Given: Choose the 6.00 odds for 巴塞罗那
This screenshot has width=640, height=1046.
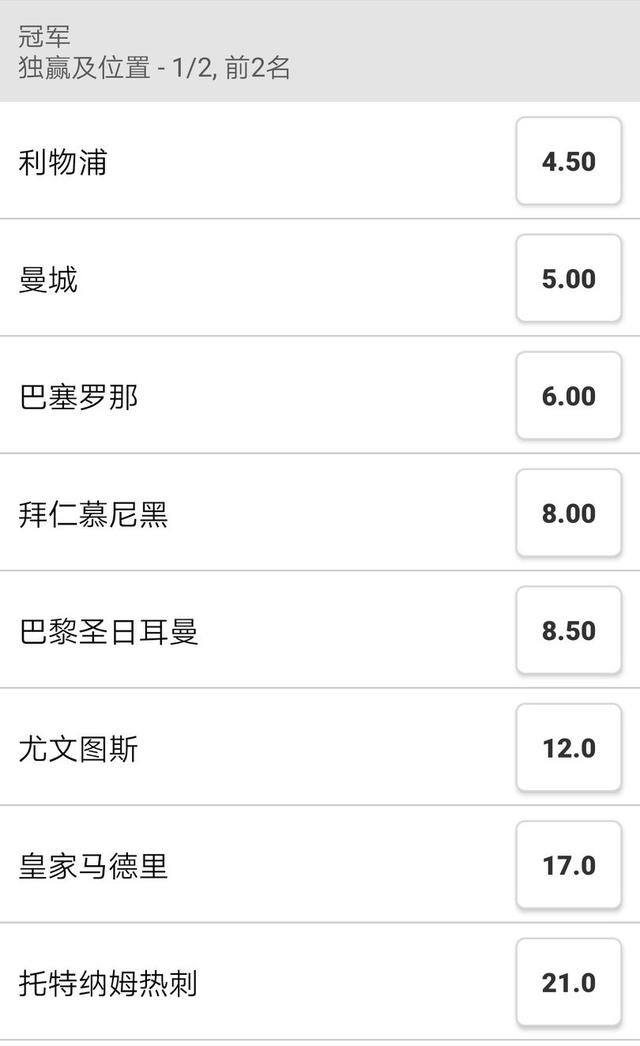Looking at the screenshot, I should point(569,396).
